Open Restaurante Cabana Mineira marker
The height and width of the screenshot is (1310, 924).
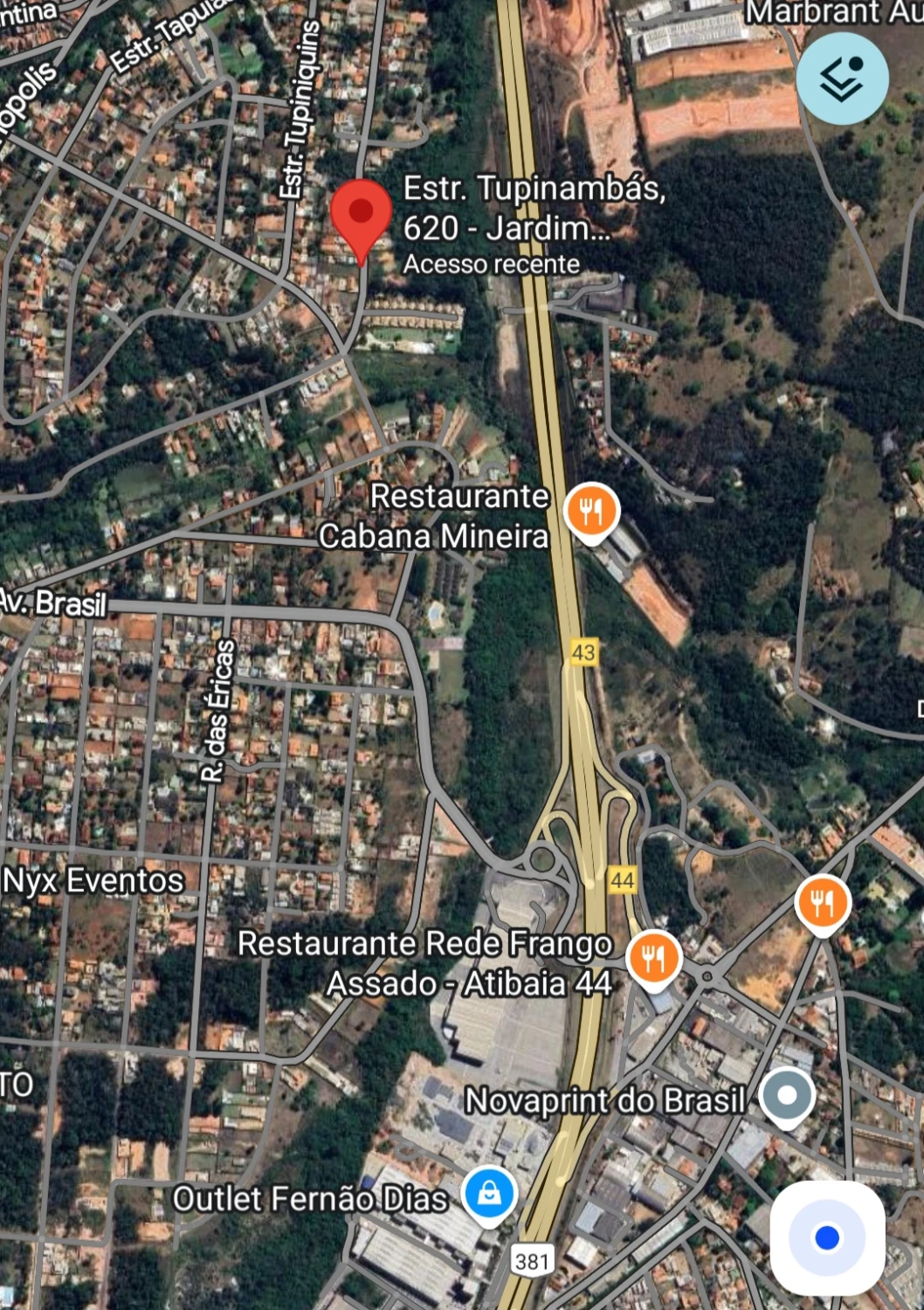pyautogui.click(x=591, y=512)
